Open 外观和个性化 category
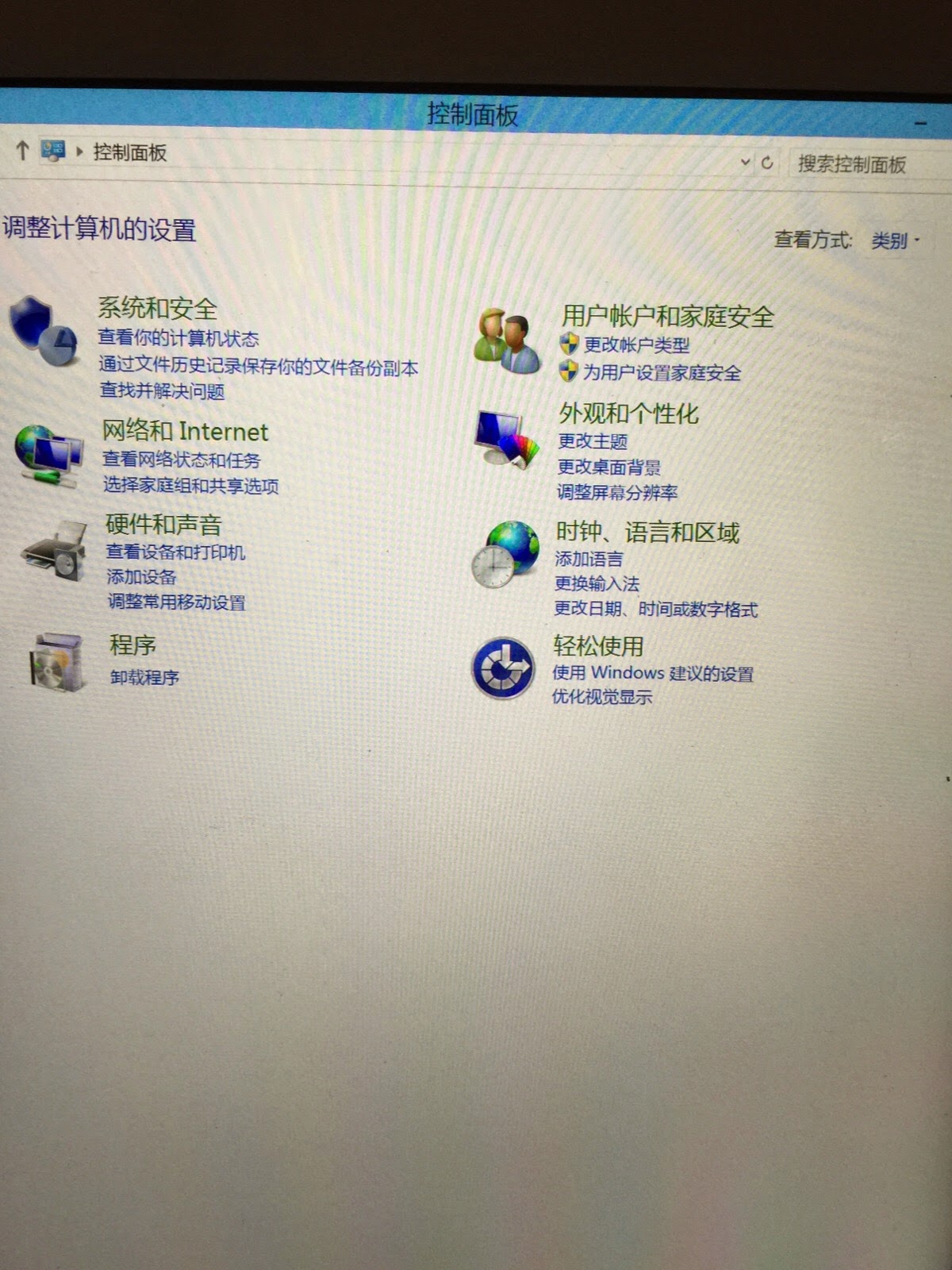The image size is (952, 1270). 628,414
